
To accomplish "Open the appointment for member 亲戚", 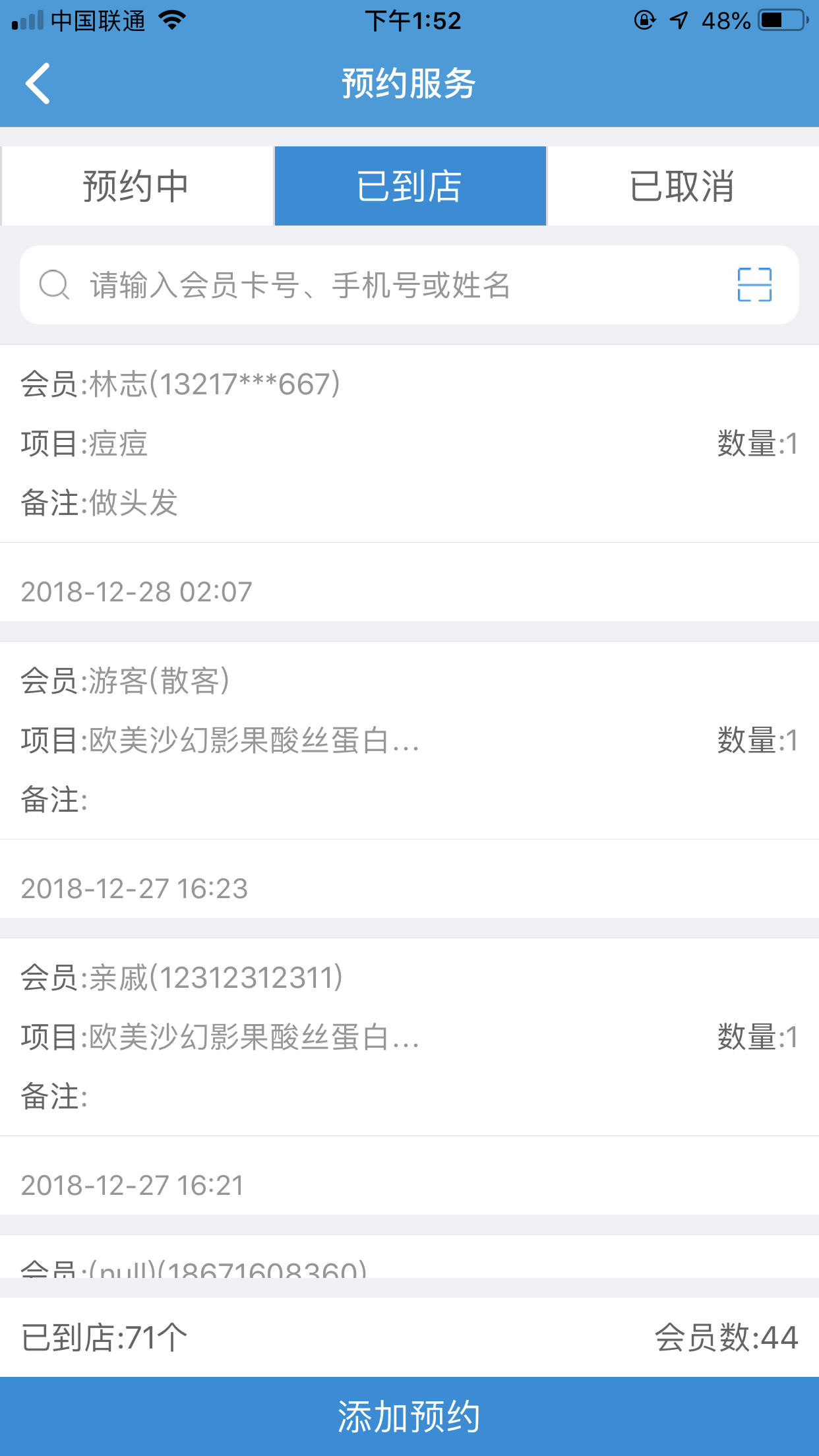I will tap(409, 1076).
